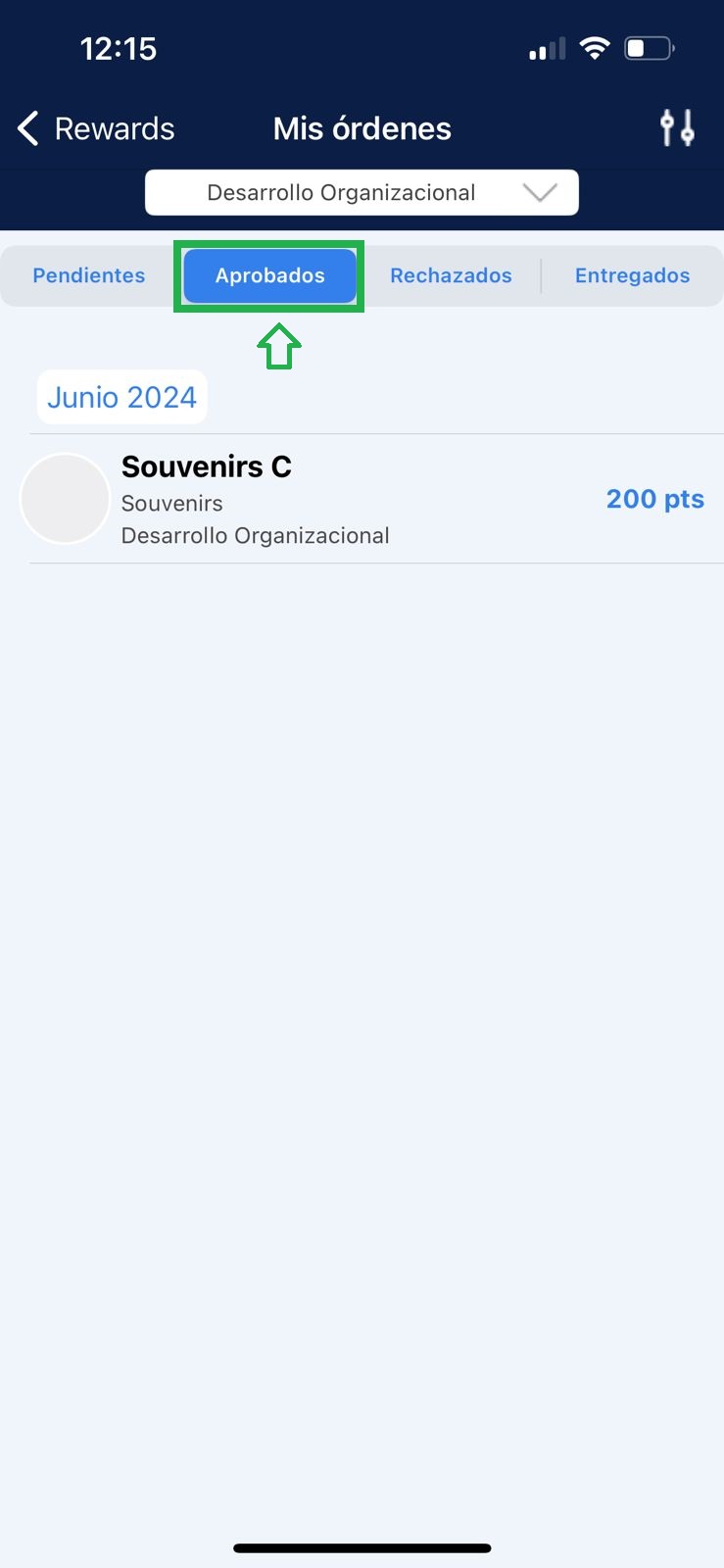Go back to Rewards
The height and width of the screenshot is (1568, 724).
[x=96, y=128]
